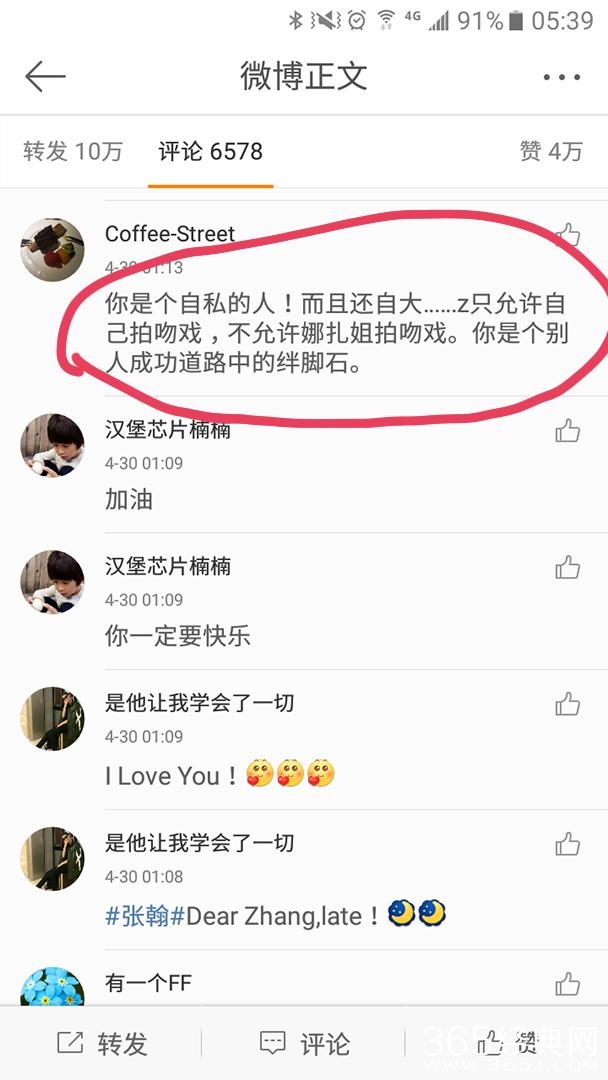608x1080 pixels.
Task: Open Coffee-Street's profile avatar
Action: 52,247
